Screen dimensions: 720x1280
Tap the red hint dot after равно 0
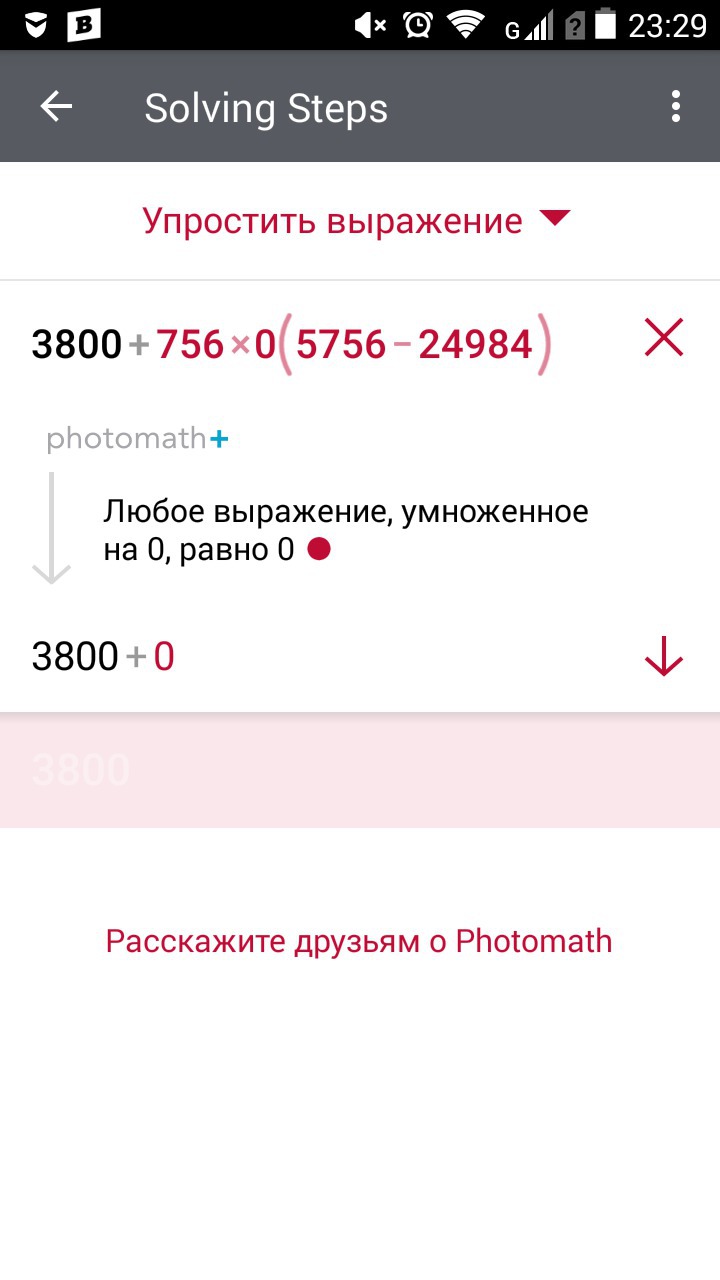[319, 549]
